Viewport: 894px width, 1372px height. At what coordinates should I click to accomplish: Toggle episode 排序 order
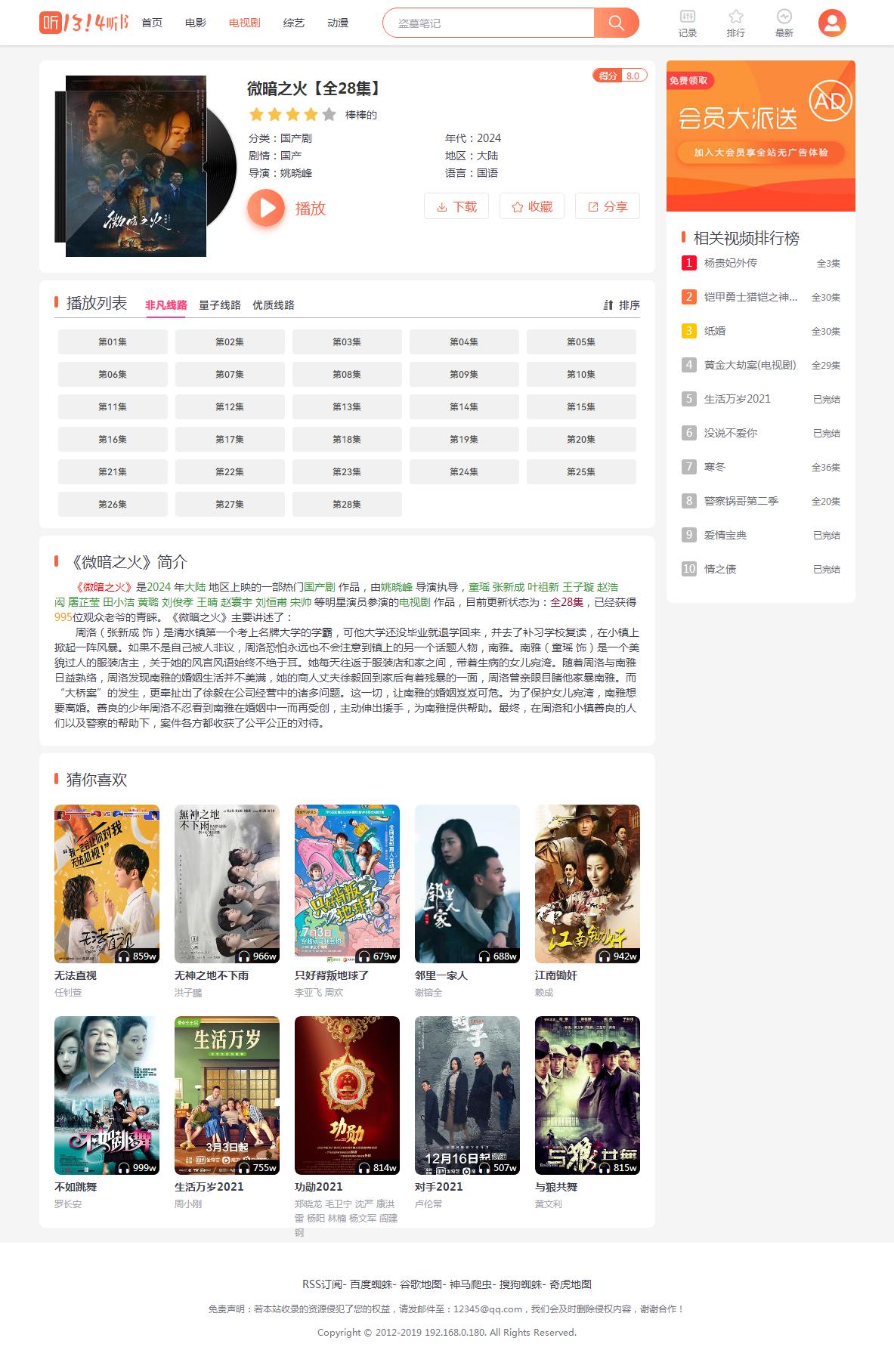point(621,305)
